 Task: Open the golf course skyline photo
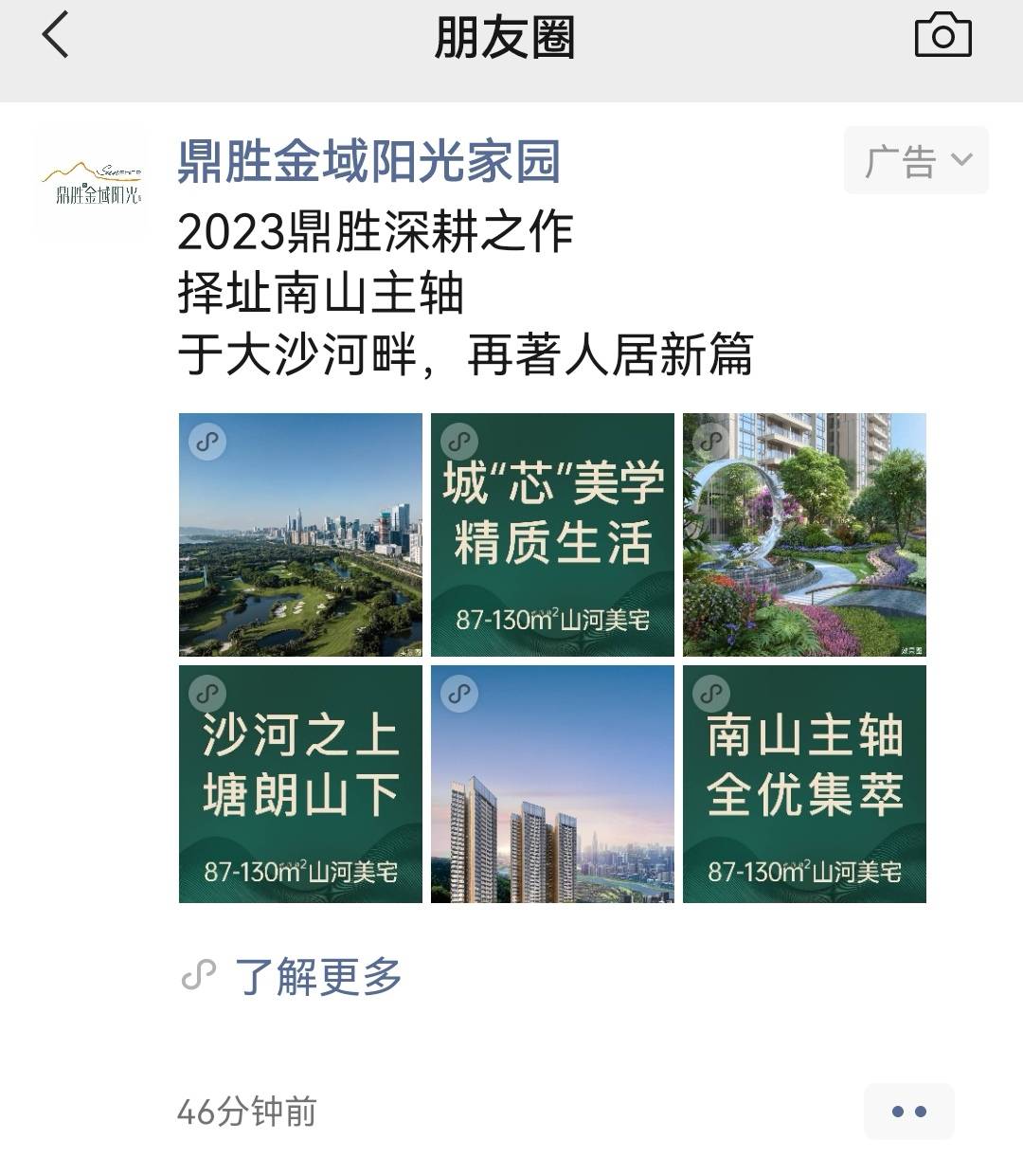coord(300,534)
